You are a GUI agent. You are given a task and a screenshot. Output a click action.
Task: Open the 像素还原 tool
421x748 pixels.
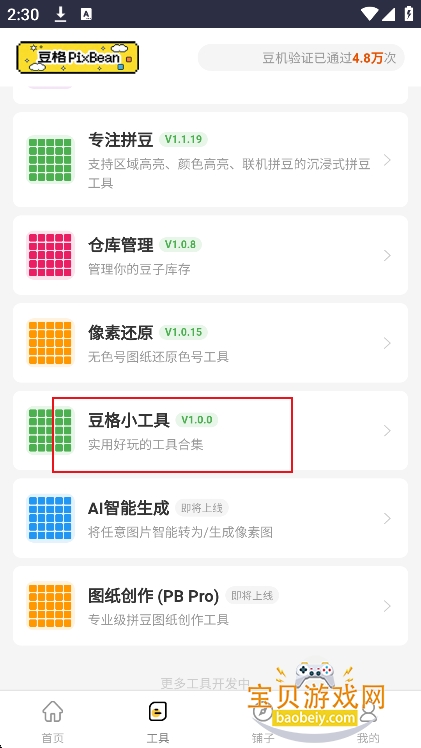pos(210,343)
